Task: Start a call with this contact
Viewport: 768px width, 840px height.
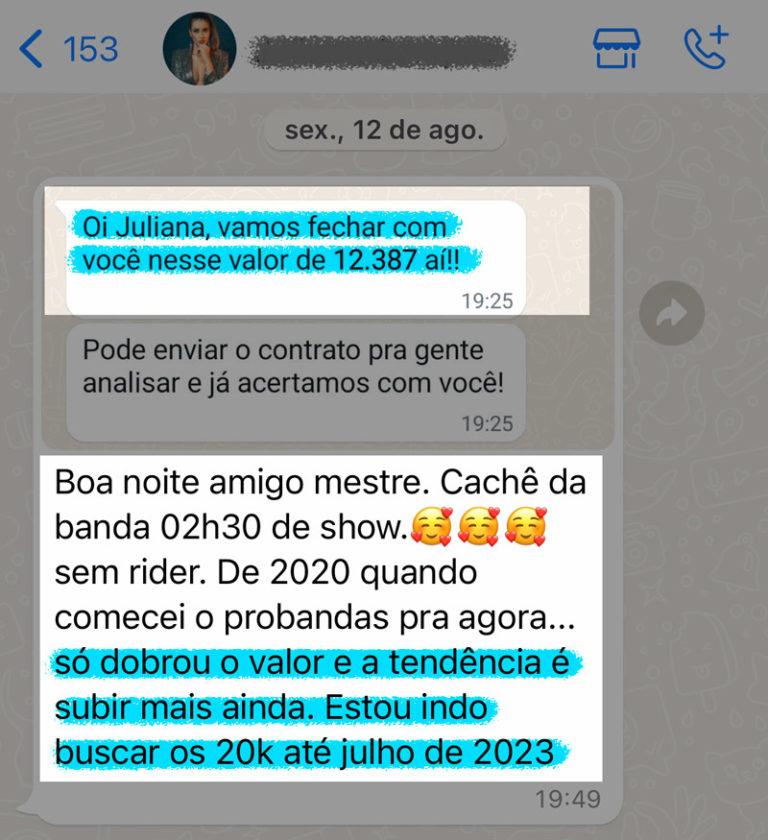Action: pos(706,48)
